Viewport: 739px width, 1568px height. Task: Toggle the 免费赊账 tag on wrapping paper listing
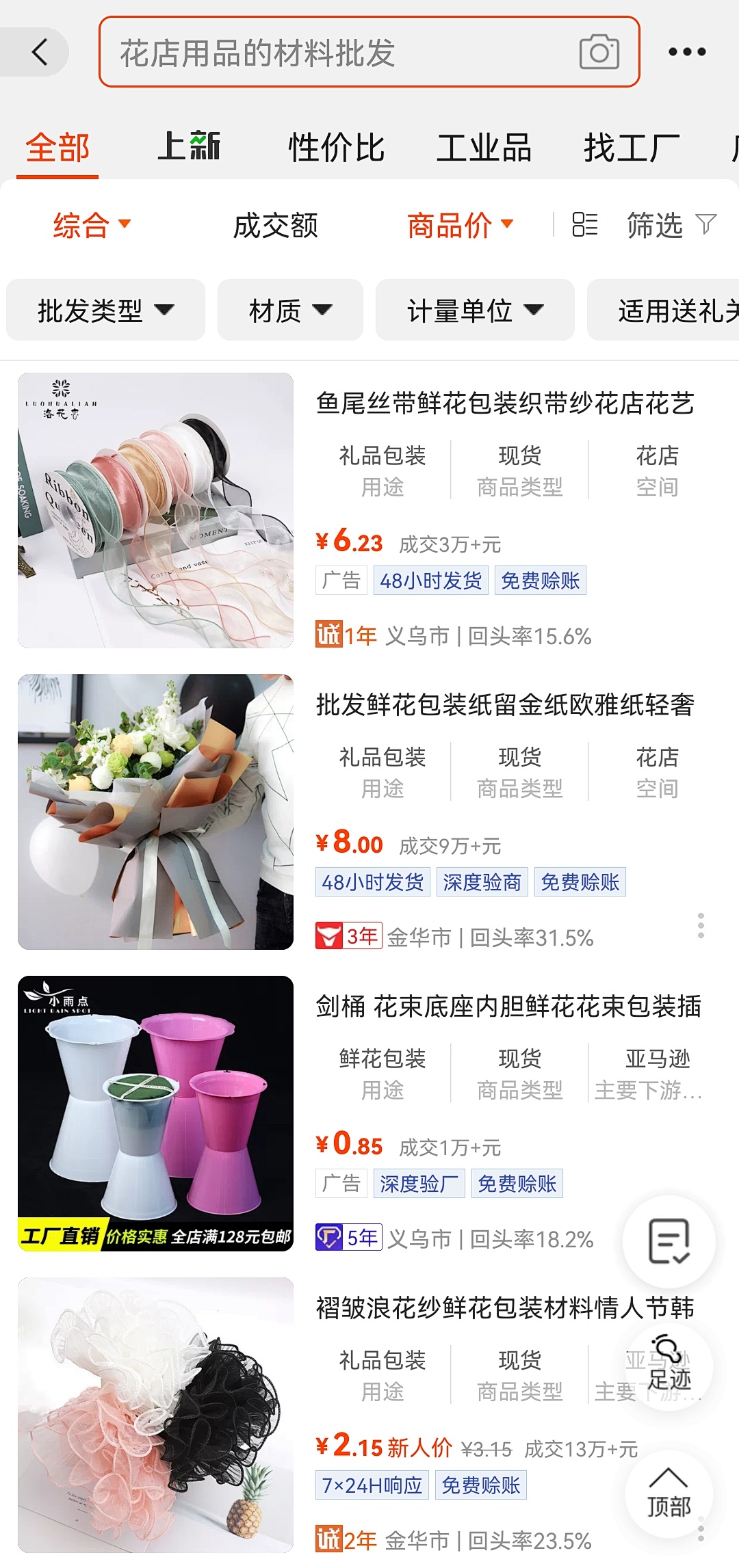581,882
